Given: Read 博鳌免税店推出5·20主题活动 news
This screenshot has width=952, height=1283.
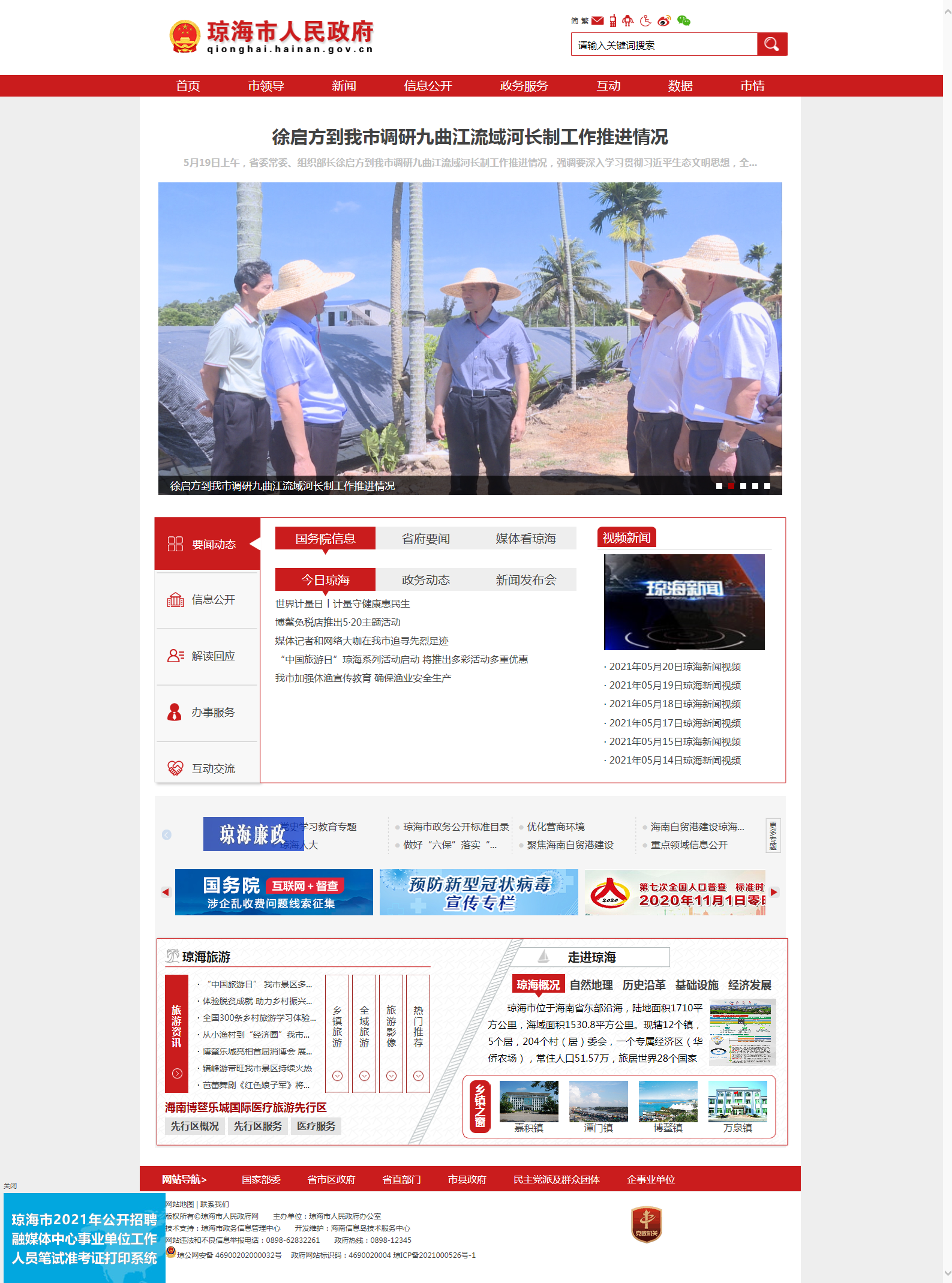Looking at the screenshot, I should coord(338,623).
